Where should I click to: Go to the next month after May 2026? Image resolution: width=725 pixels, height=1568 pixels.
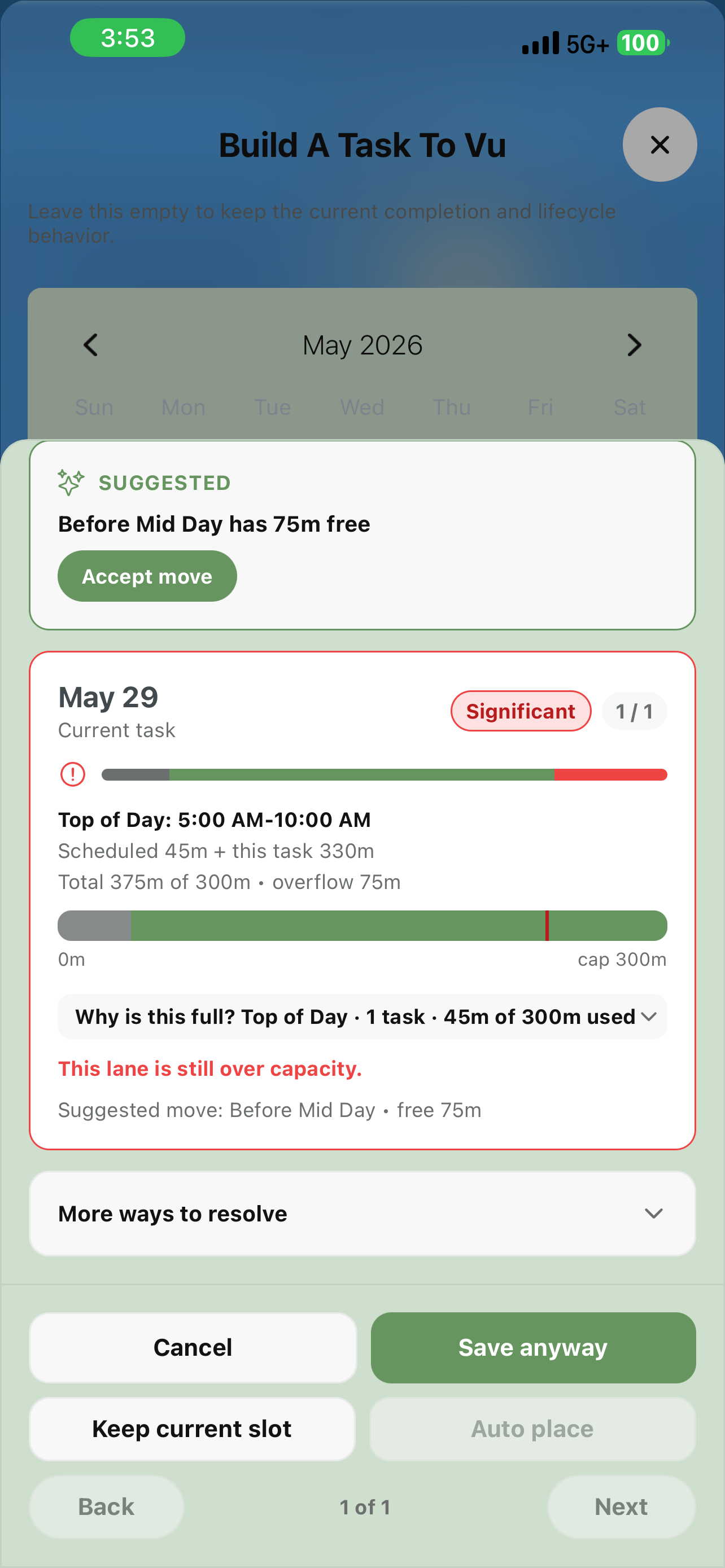point(634,345)
